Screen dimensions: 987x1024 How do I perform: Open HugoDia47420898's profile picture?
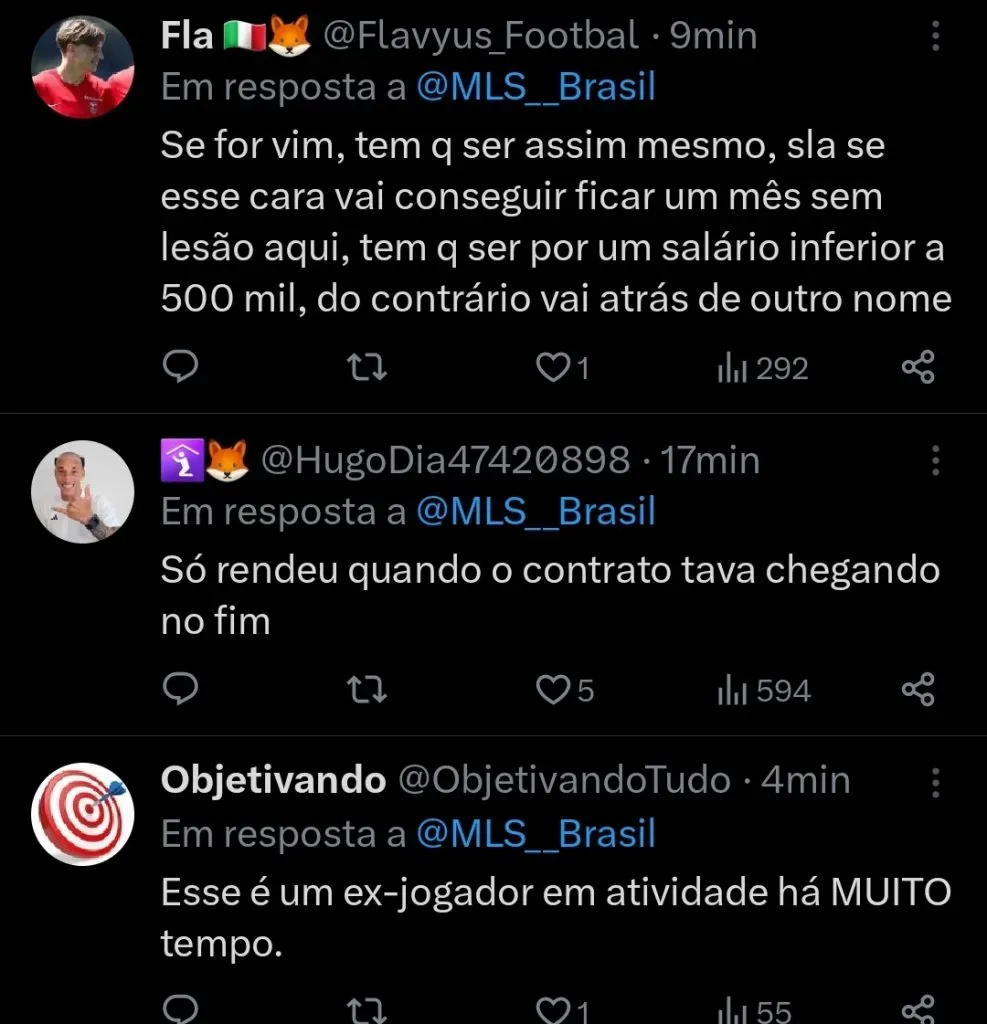[x=82, y=491]
